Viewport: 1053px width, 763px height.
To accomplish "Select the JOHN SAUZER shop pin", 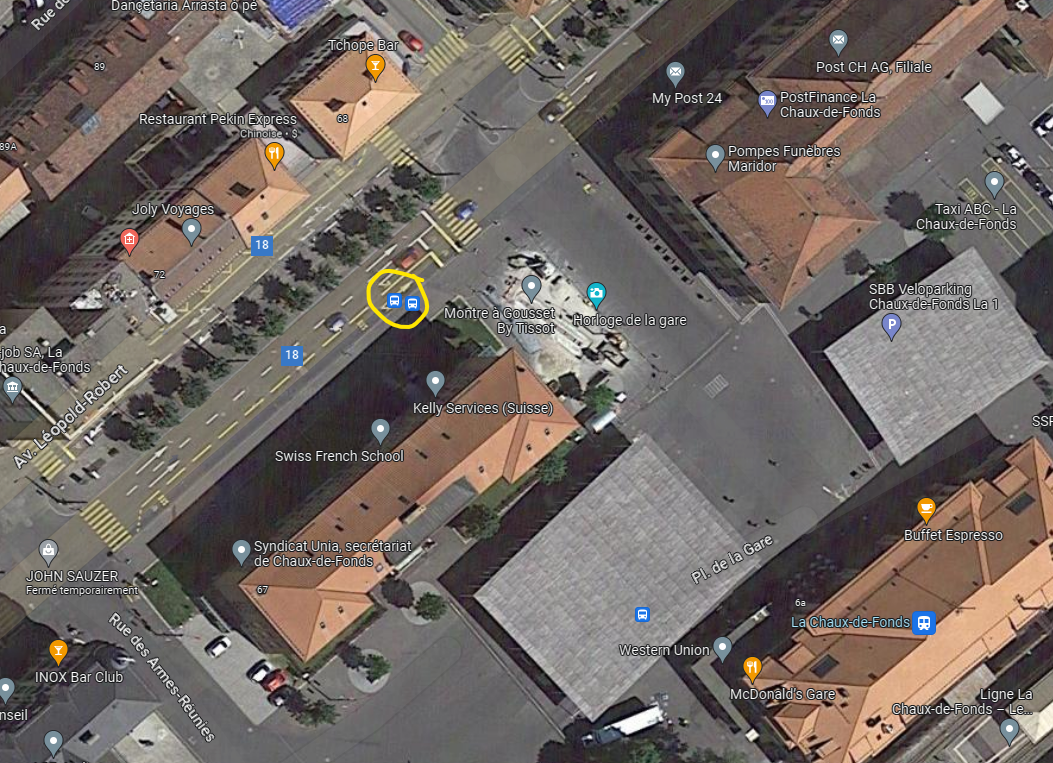I will point(48,550).
